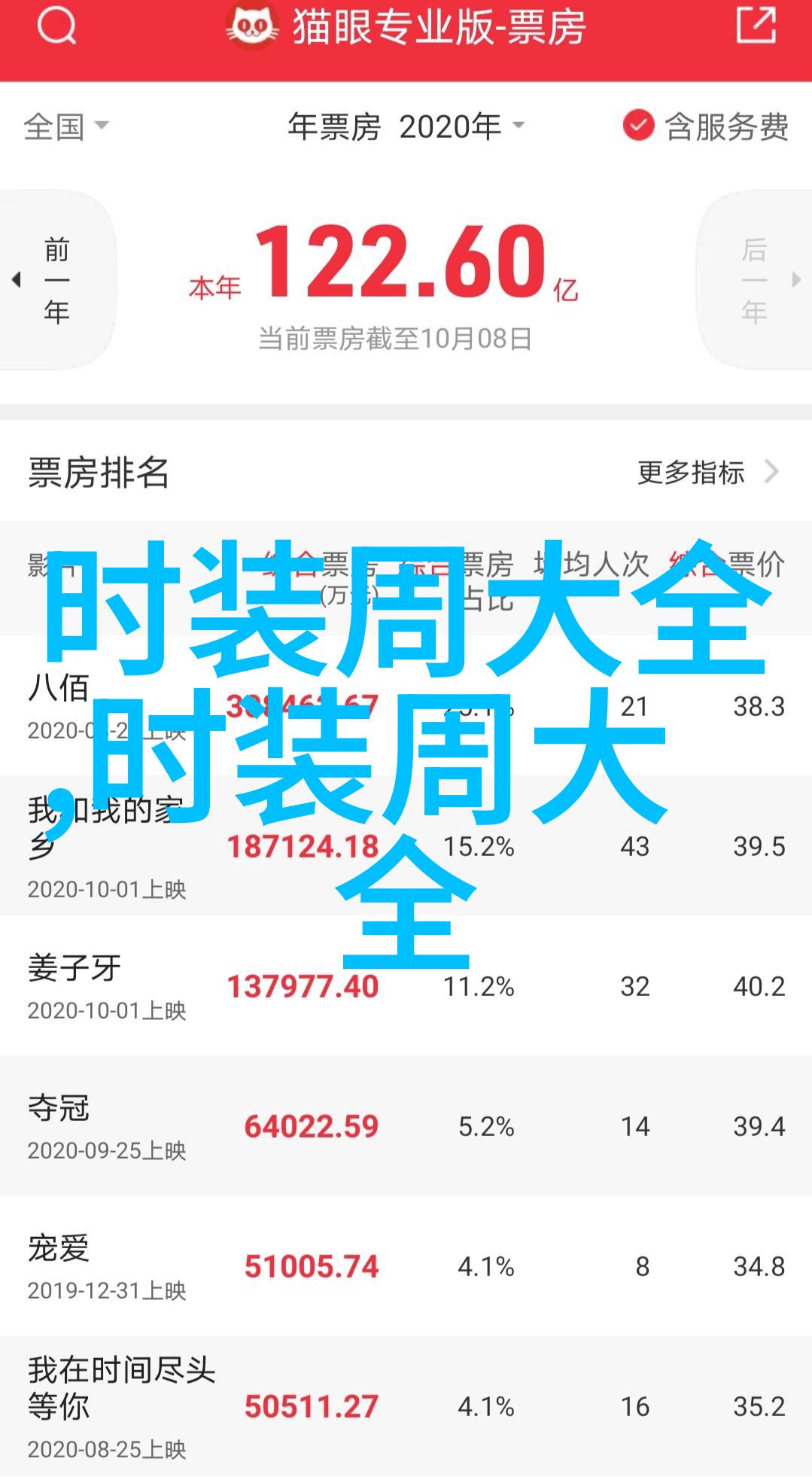The width and height of the screenshot is (812, 1477).
Task: Open the search icon
Action: [56, 27]
